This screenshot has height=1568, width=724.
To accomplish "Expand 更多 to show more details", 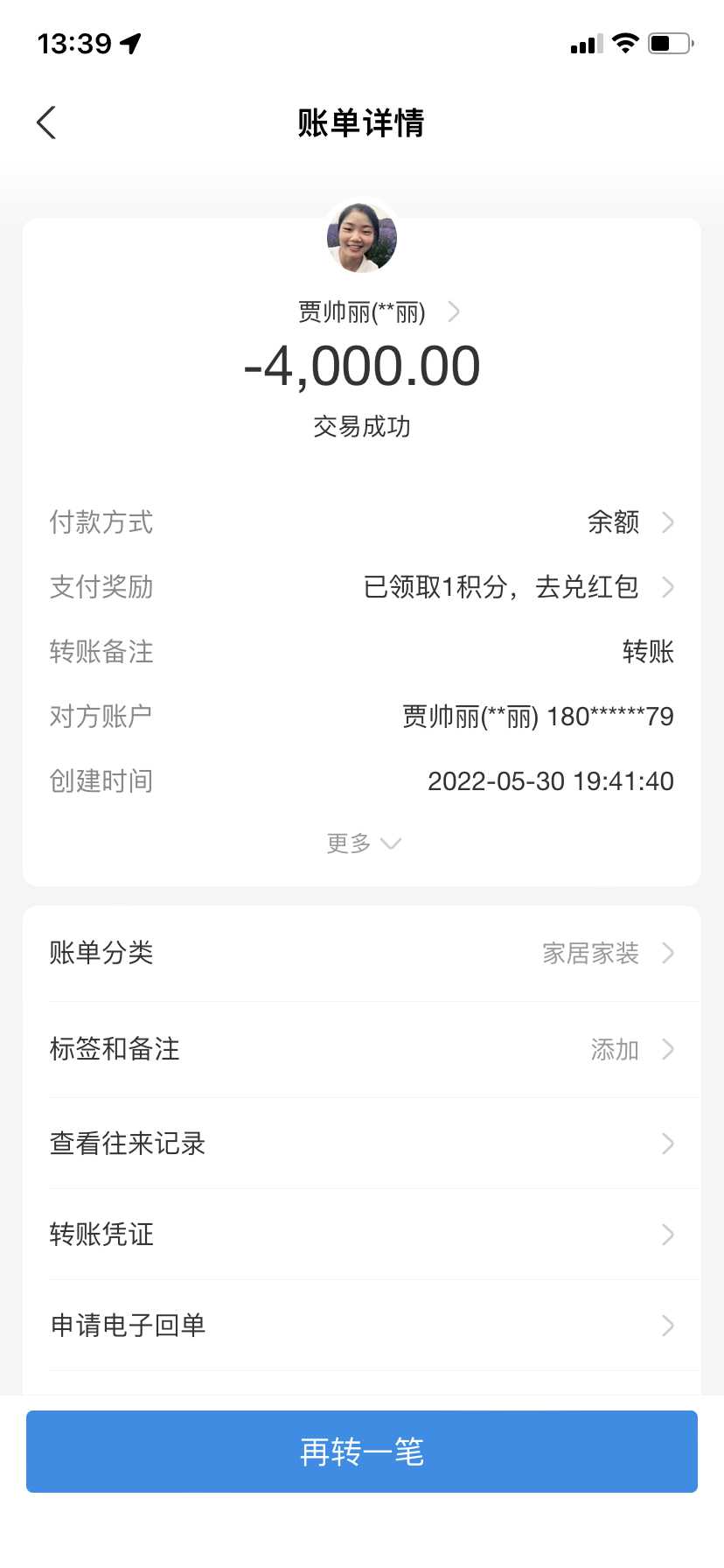I will coord(362,843).
